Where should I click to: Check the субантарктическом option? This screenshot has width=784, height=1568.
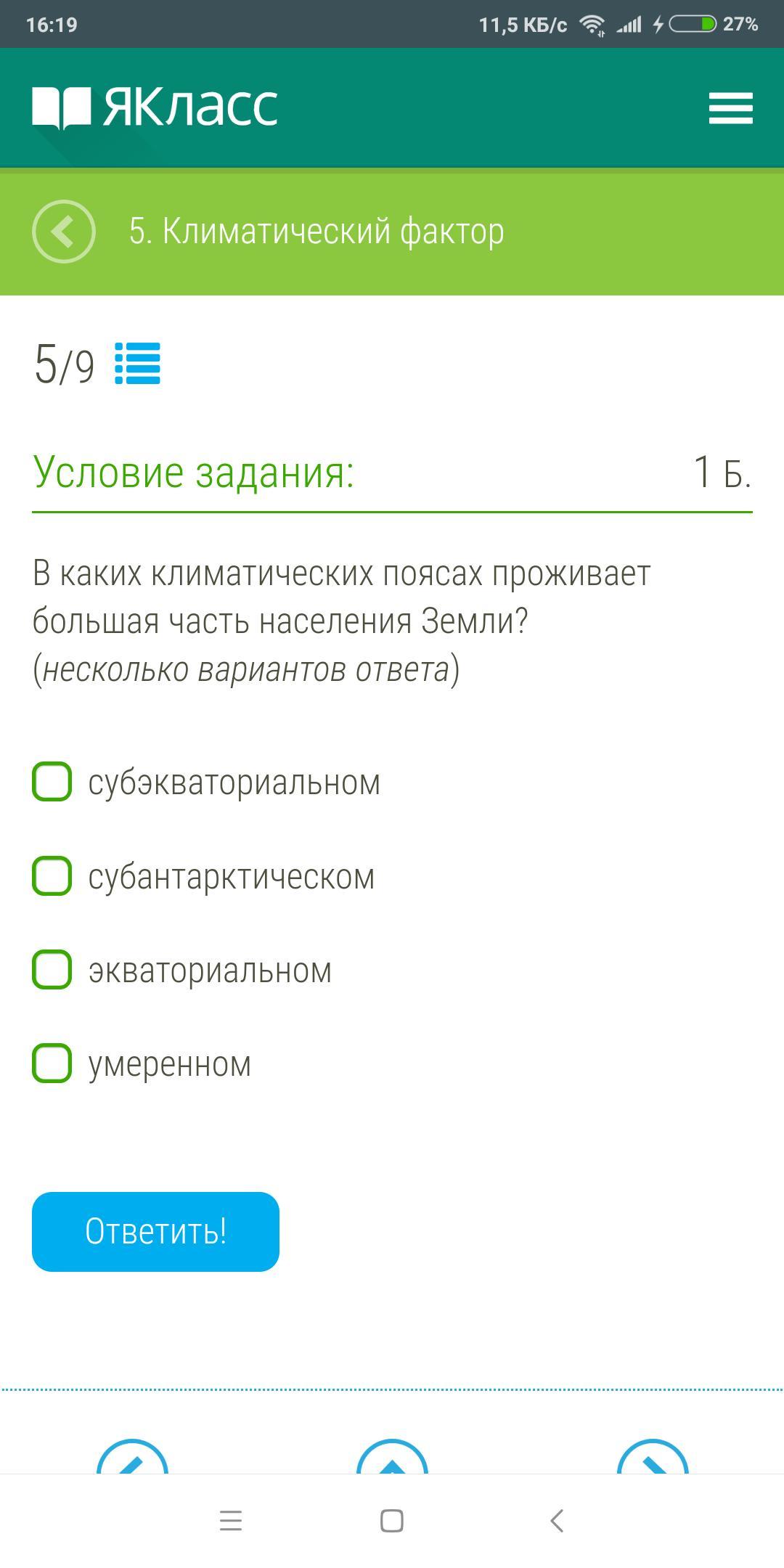click(x=52, y=875)
